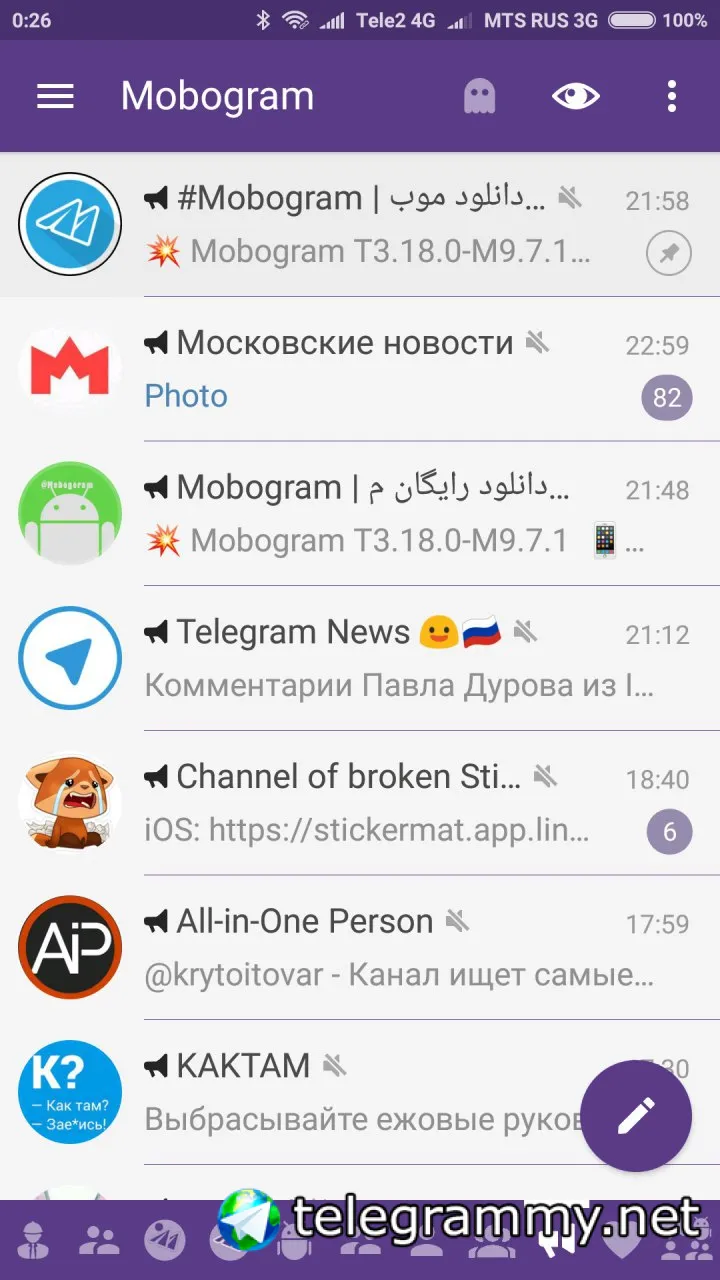Switch to the Mobogram paper-plane tab

[x=164, y=1241]
